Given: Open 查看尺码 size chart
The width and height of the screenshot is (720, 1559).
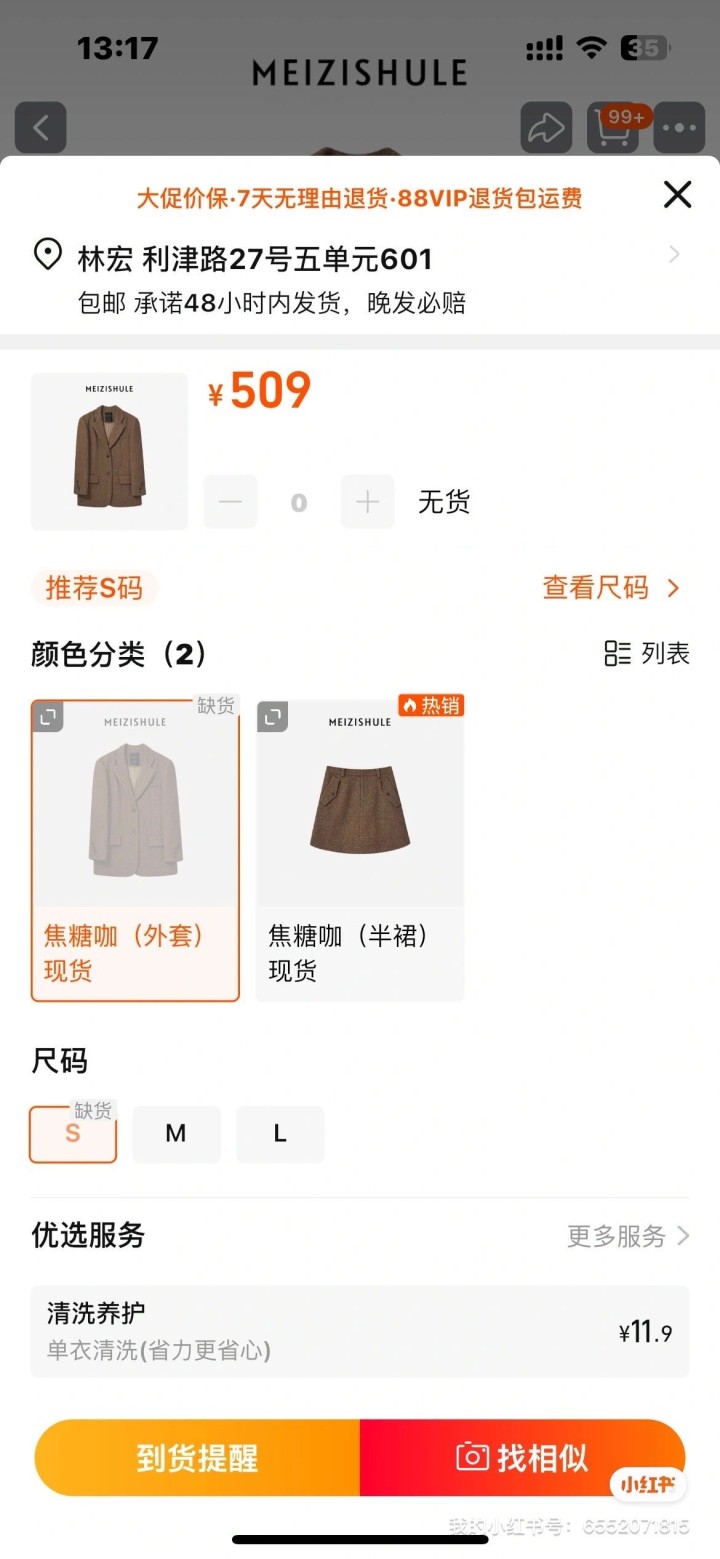Looking at the screenshot, I should 610,588.
